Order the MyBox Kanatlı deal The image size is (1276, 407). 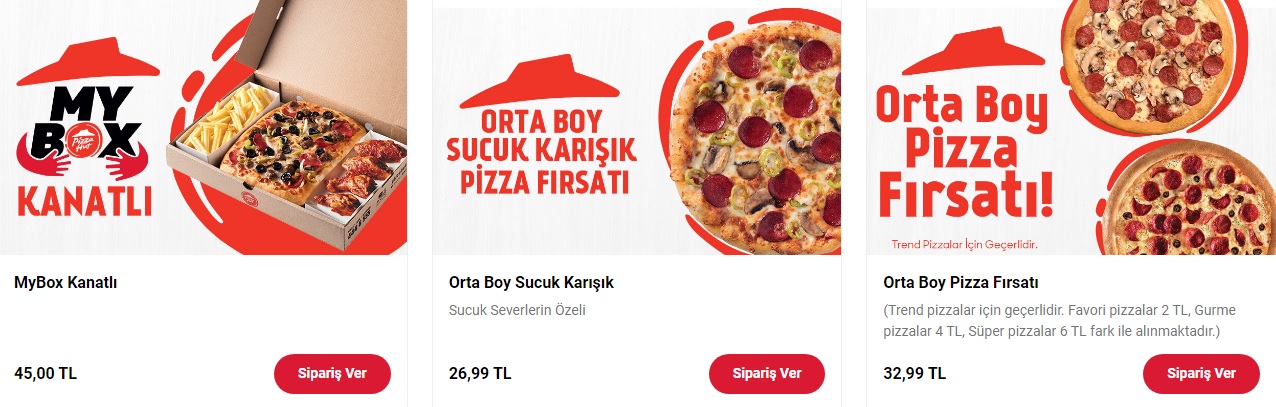coord(332,374)
